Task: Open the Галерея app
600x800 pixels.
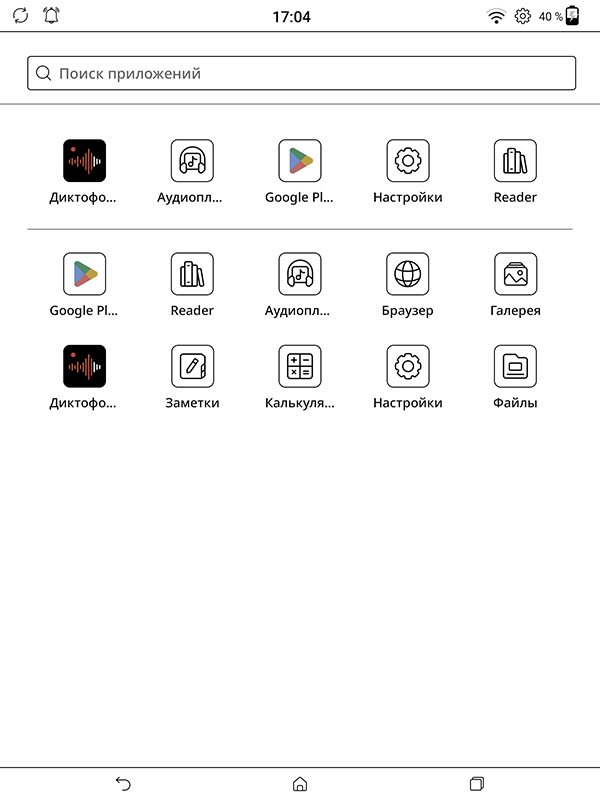Action: tap(515, 273)
